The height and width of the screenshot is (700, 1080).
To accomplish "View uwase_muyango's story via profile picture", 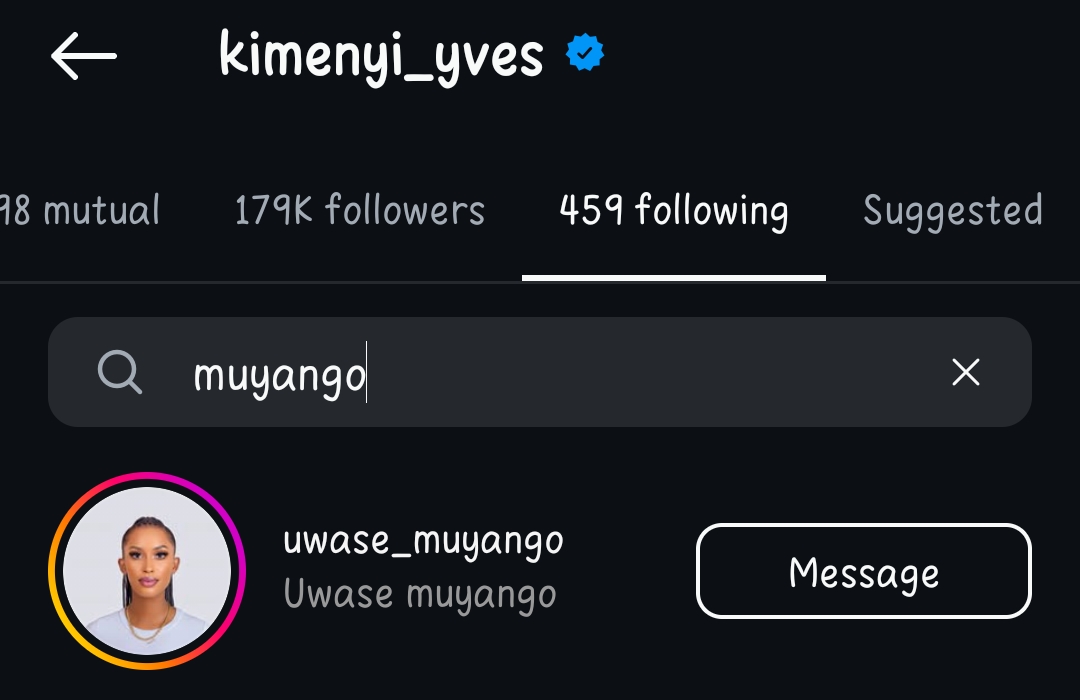I will point(147,571).
